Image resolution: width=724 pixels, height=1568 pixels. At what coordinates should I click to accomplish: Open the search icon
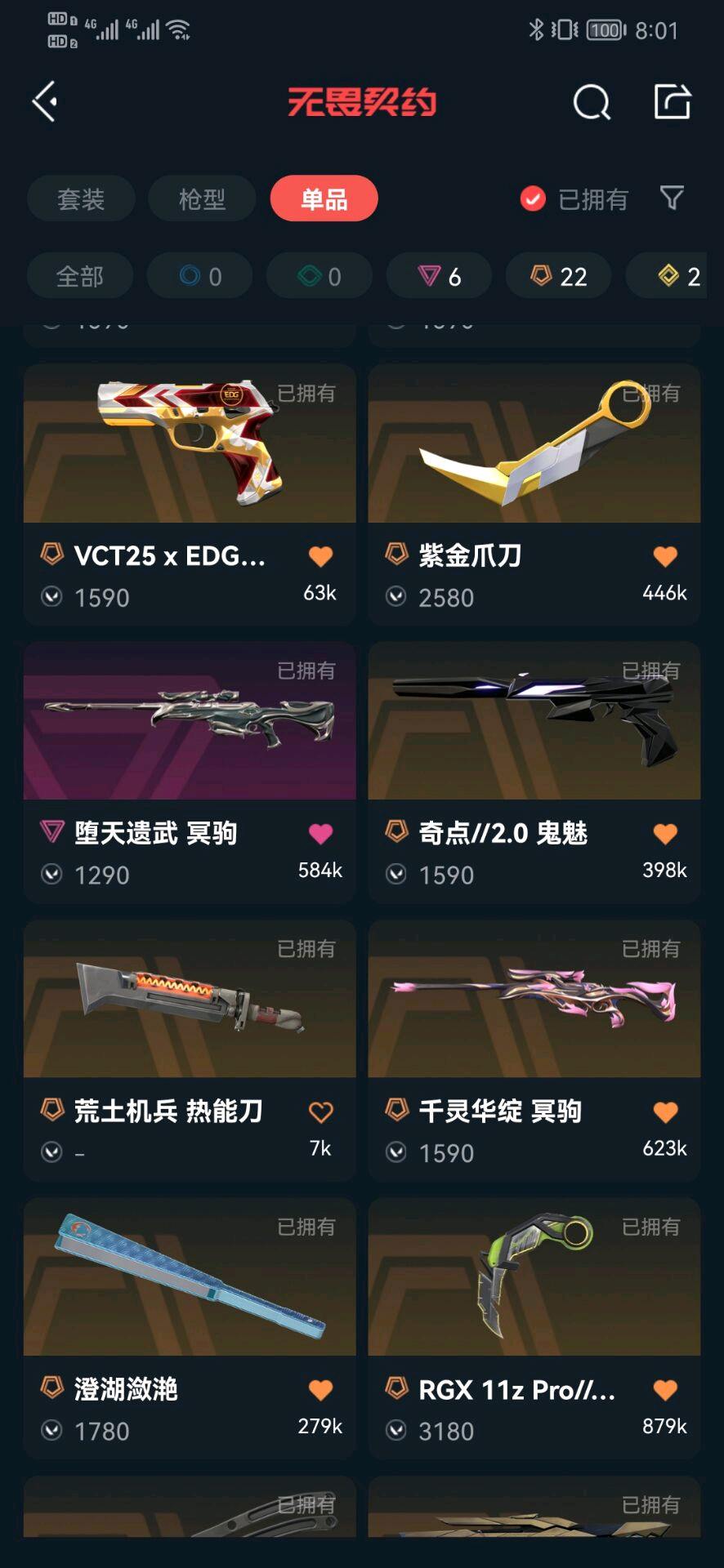tap(591, 103)
